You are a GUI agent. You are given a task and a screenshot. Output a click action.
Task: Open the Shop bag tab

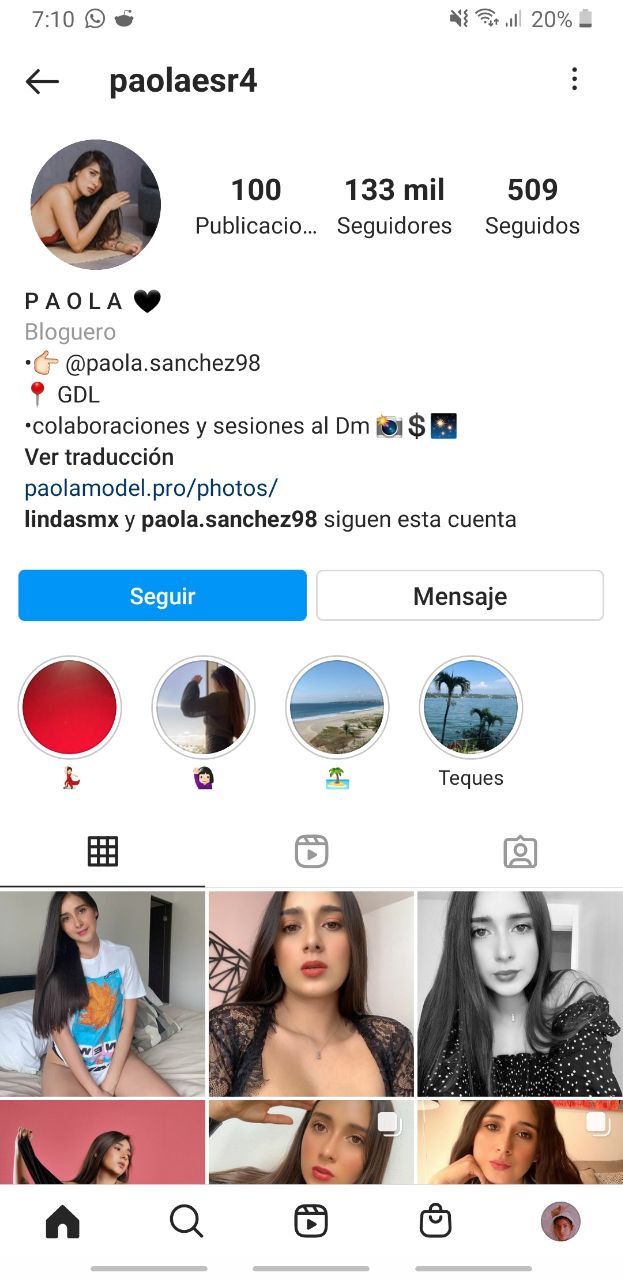point(435,1221)
